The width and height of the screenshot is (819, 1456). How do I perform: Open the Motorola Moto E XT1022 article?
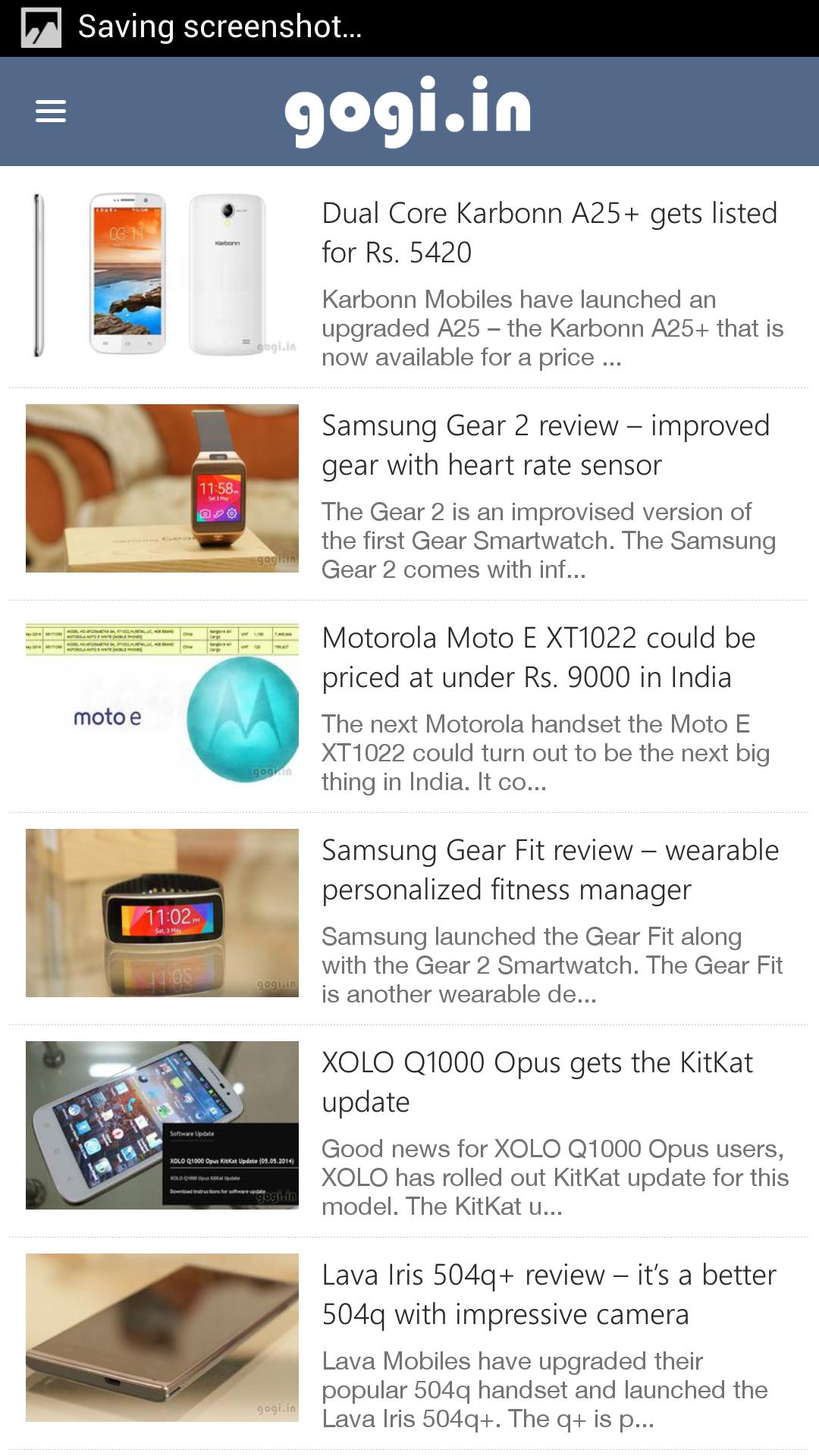coord(538,657)
